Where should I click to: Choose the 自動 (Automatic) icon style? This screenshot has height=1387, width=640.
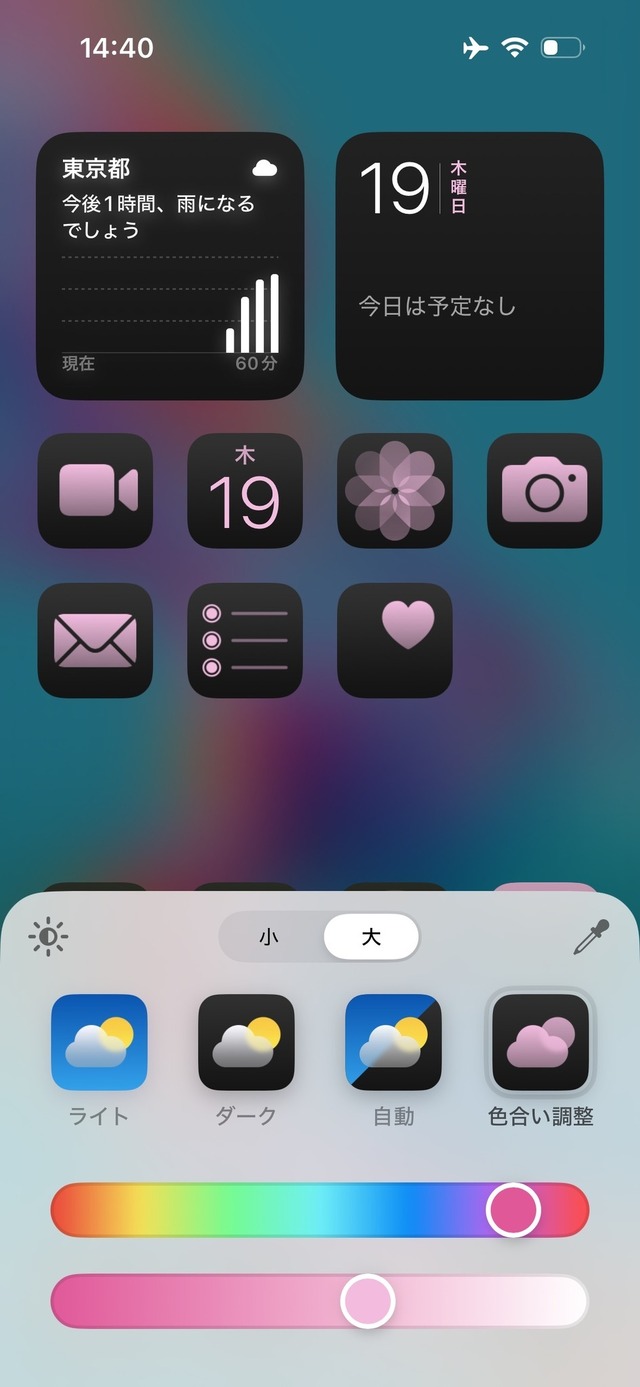point(393,1042)
